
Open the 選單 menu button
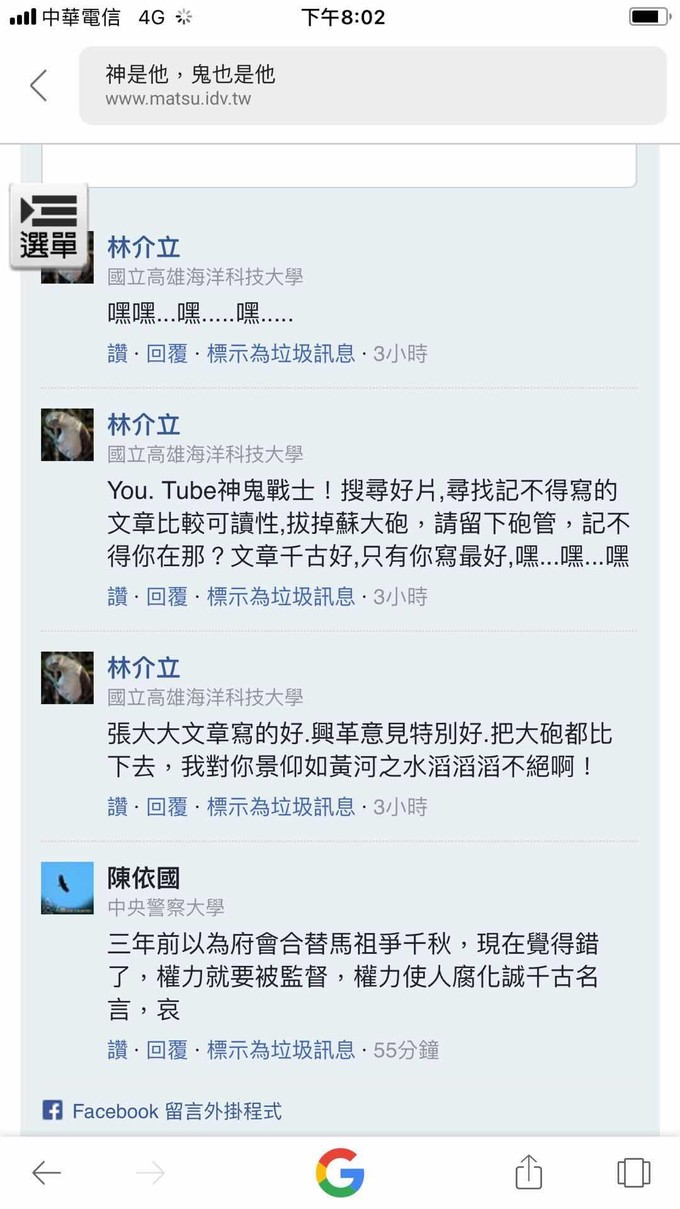point(48,226)
